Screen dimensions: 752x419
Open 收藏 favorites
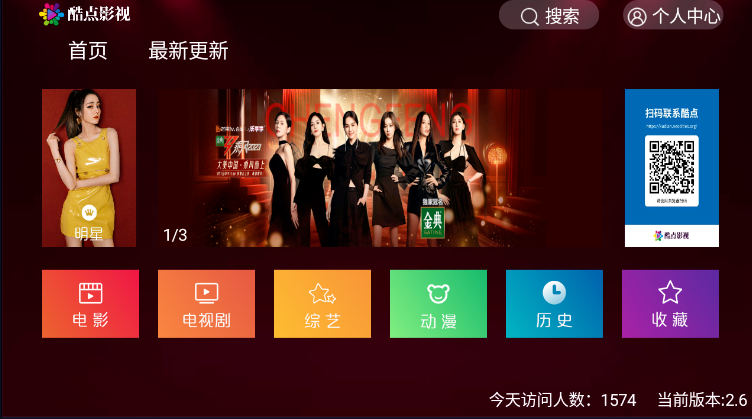[x=670, y=304]
